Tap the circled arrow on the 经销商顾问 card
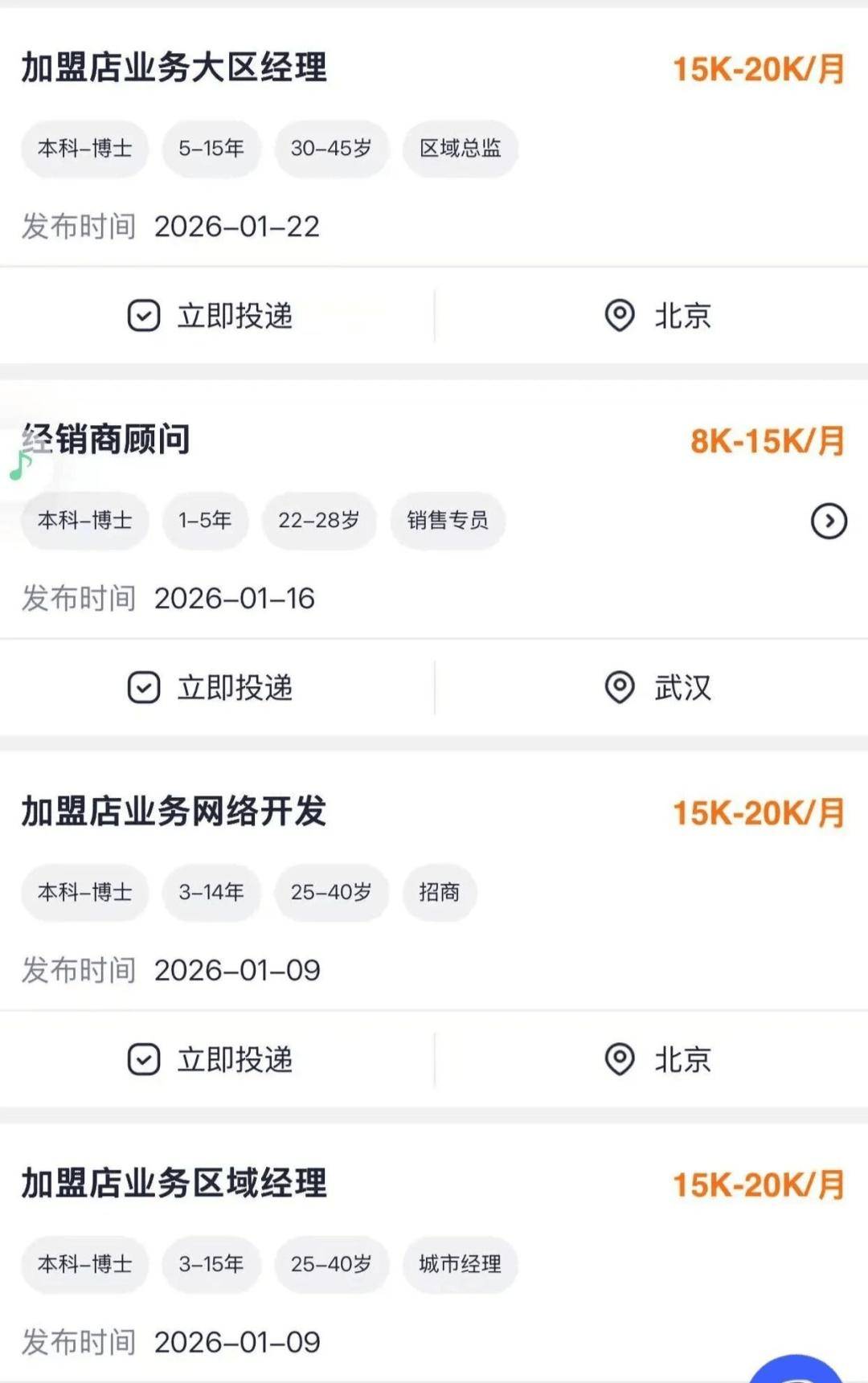 pyautogui.click(x=829, y=522)
